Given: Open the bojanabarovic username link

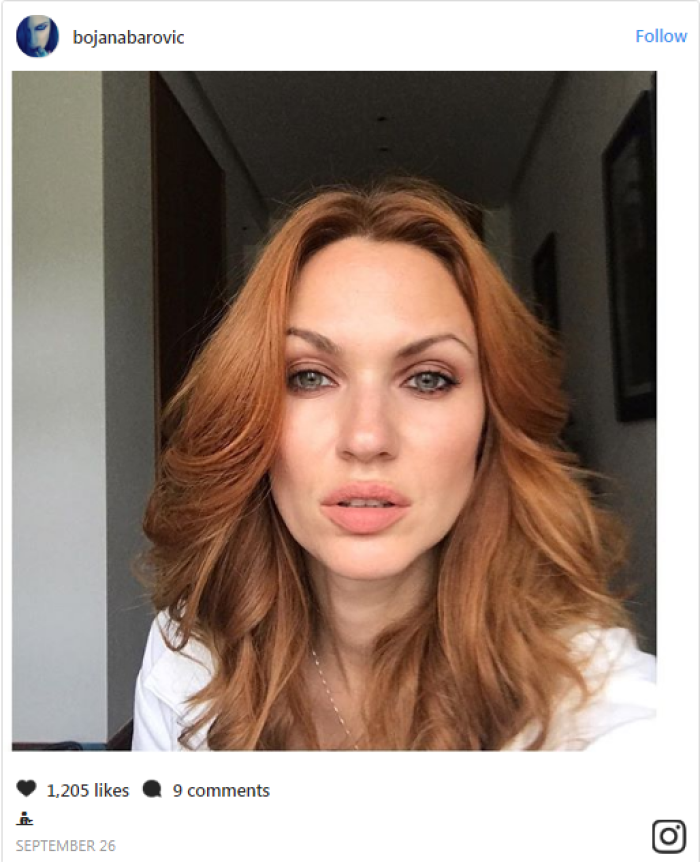Looking at the screenshot, I should 128,37.
